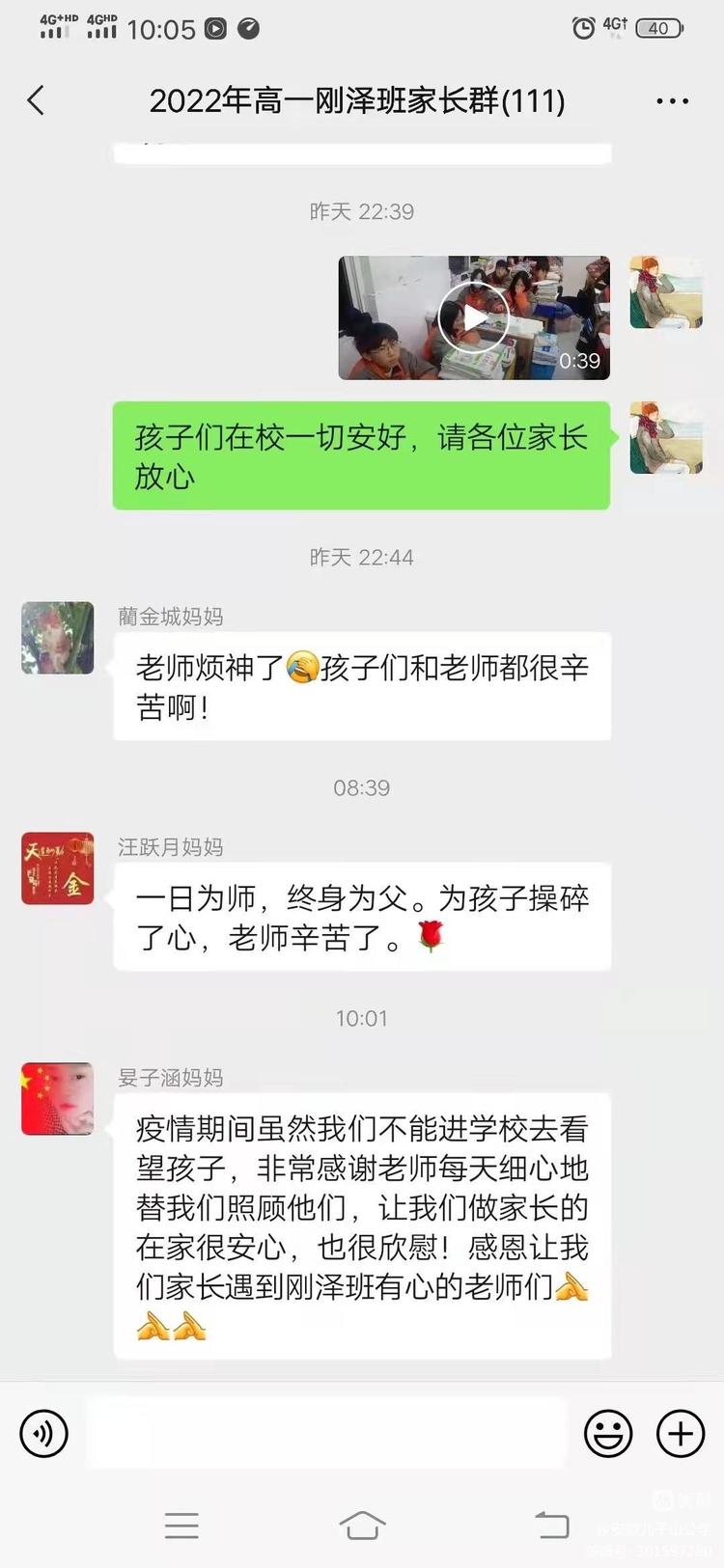This screenshot has width=724, height=1568.
Task: Tap the message text field
Action: tap(326, 1434)
